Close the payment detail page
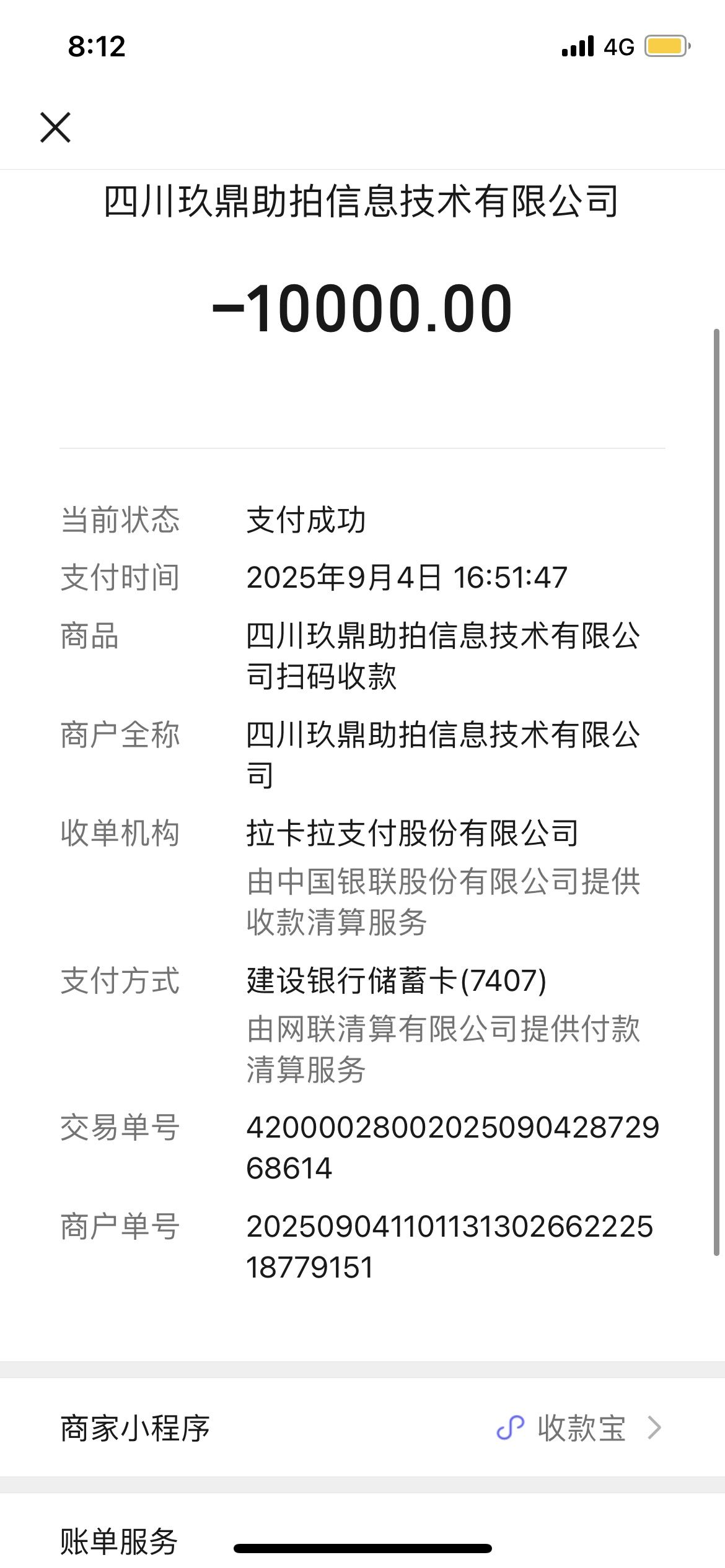This screenshot has height=1568, width=725. (56, 128)
